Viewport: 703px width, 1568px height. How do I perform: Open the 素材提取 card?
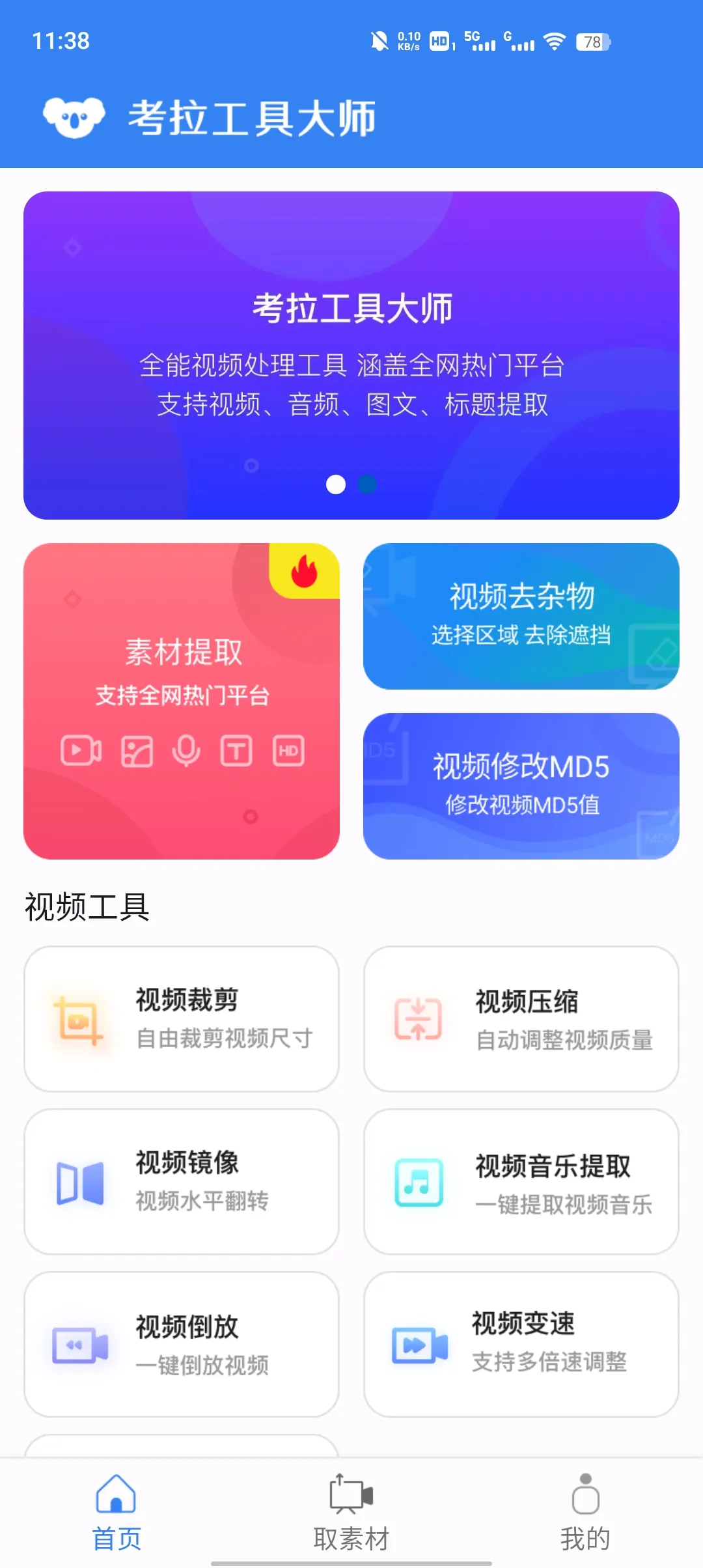click(x=182, y=701)
